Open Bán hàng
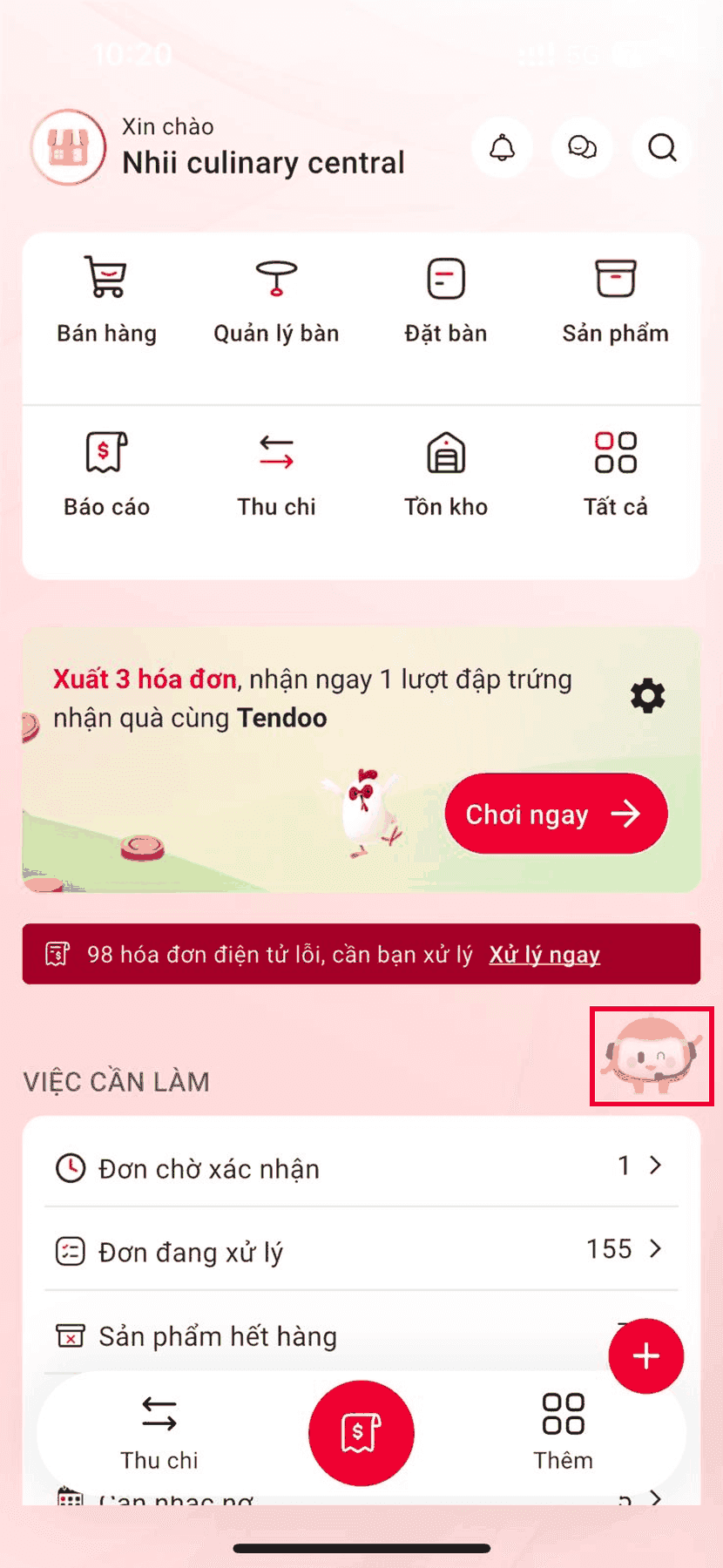 coord(107,301)
